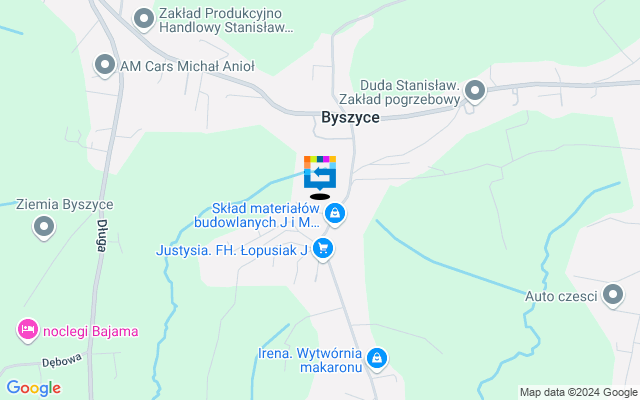Open Zakład Produkcyjno Handlowy Stanisław marker
Image resolution: width=640 pixels, height=400 pixels.
[144, 17]
